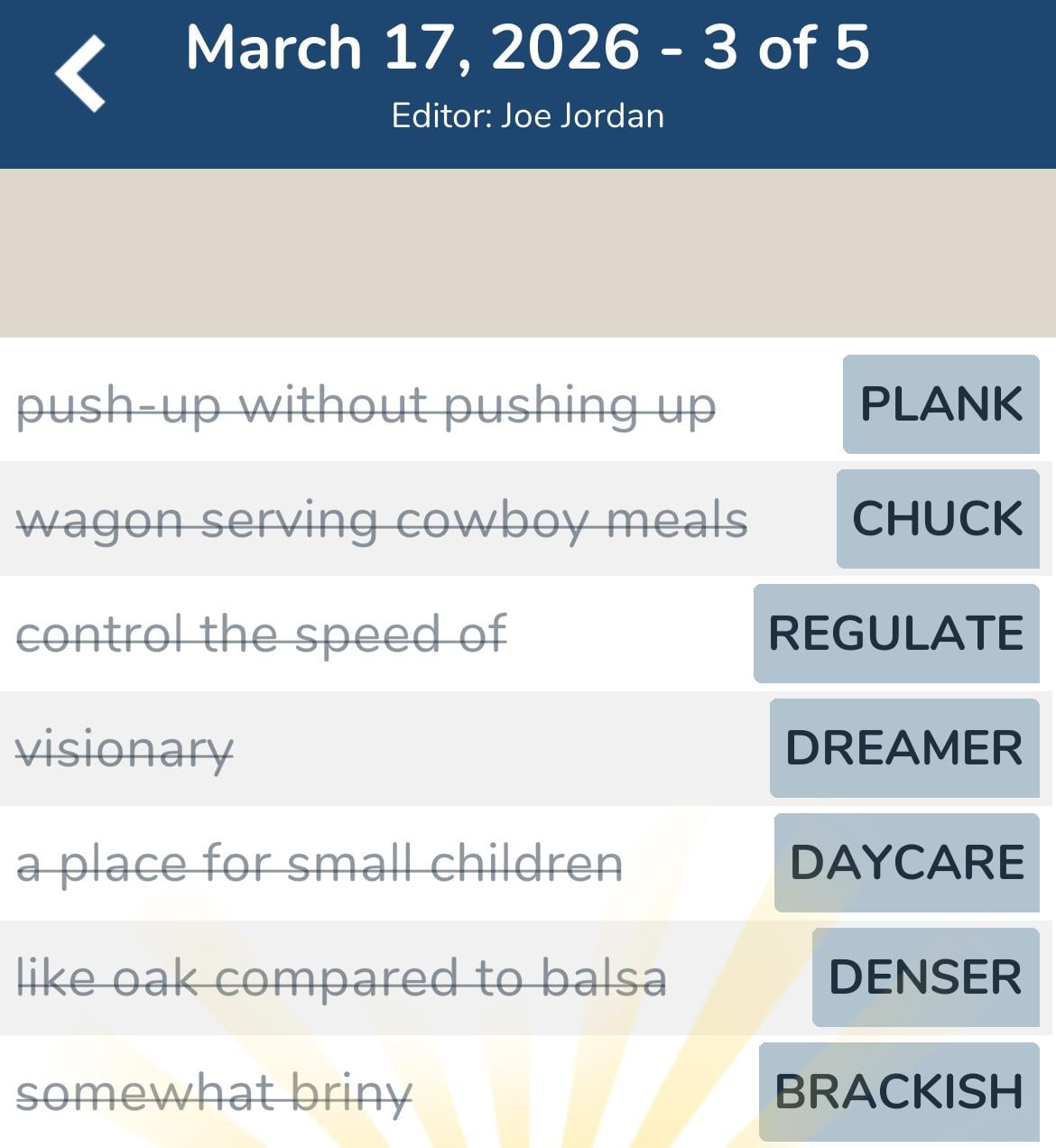
Task: Click the empty beige banner area
Action: tap(528, 253)
